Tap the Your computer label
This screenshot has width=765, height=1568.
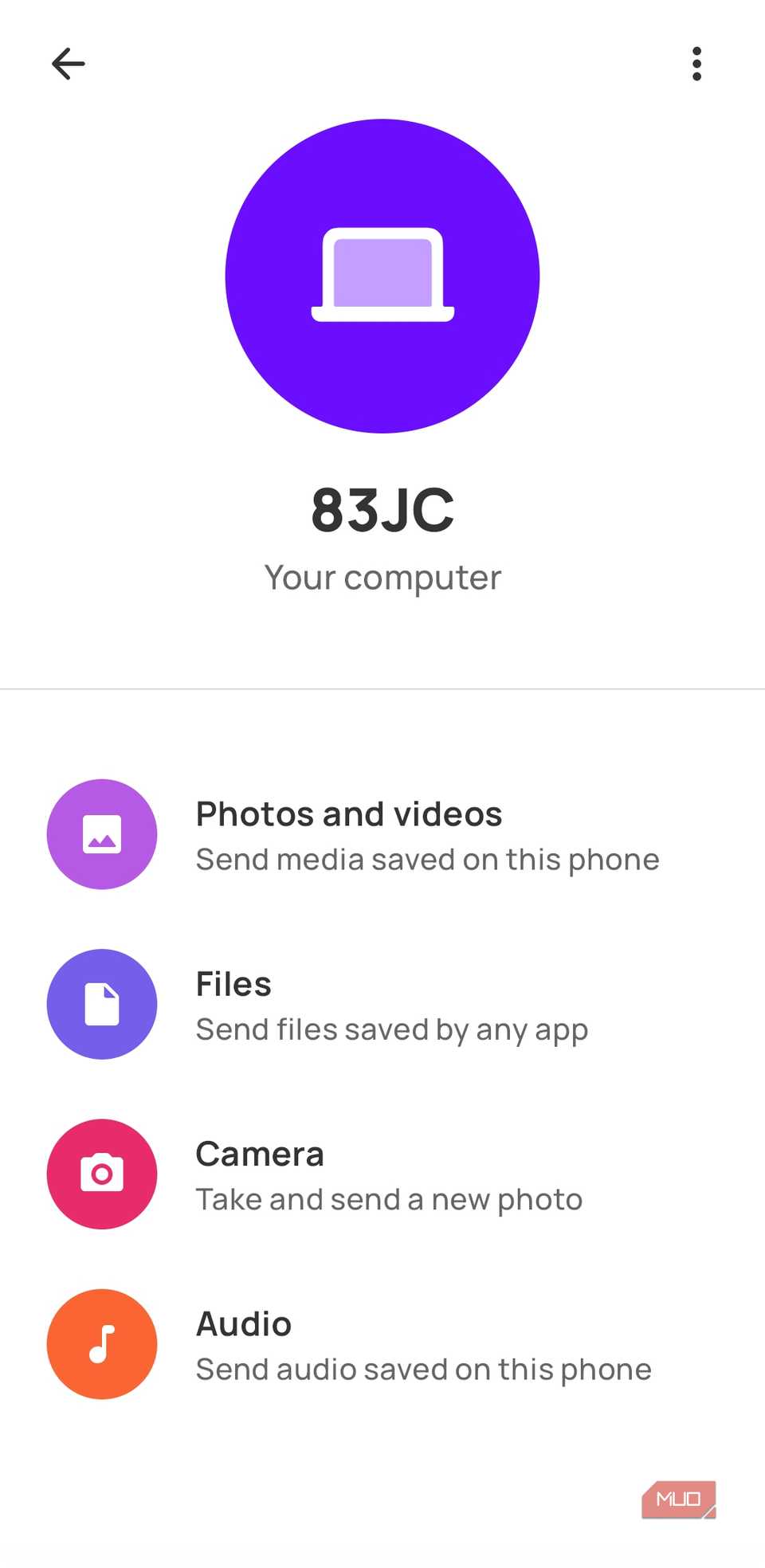coord(382,577)
